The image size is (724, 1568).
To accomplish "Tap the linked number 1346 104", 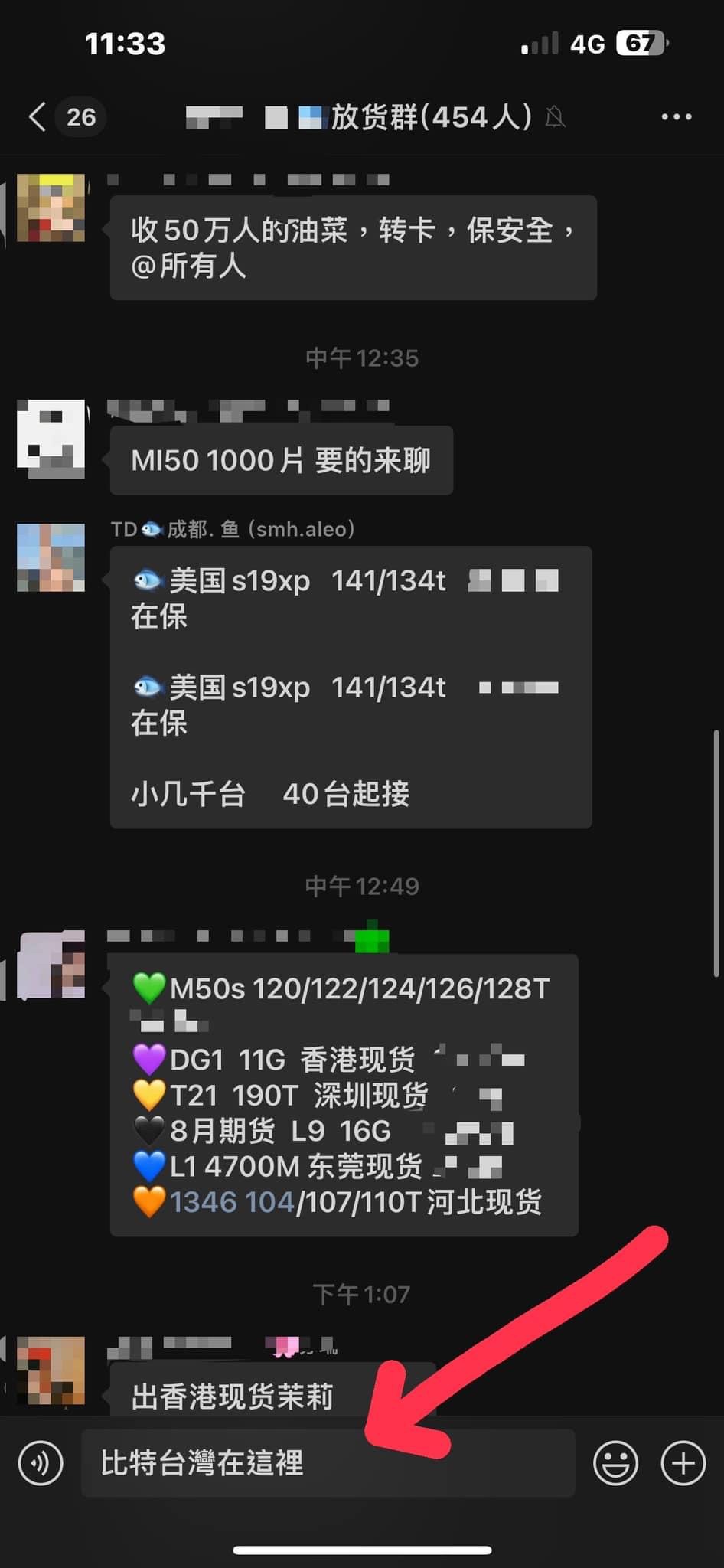I will (x=232, y=1202).
